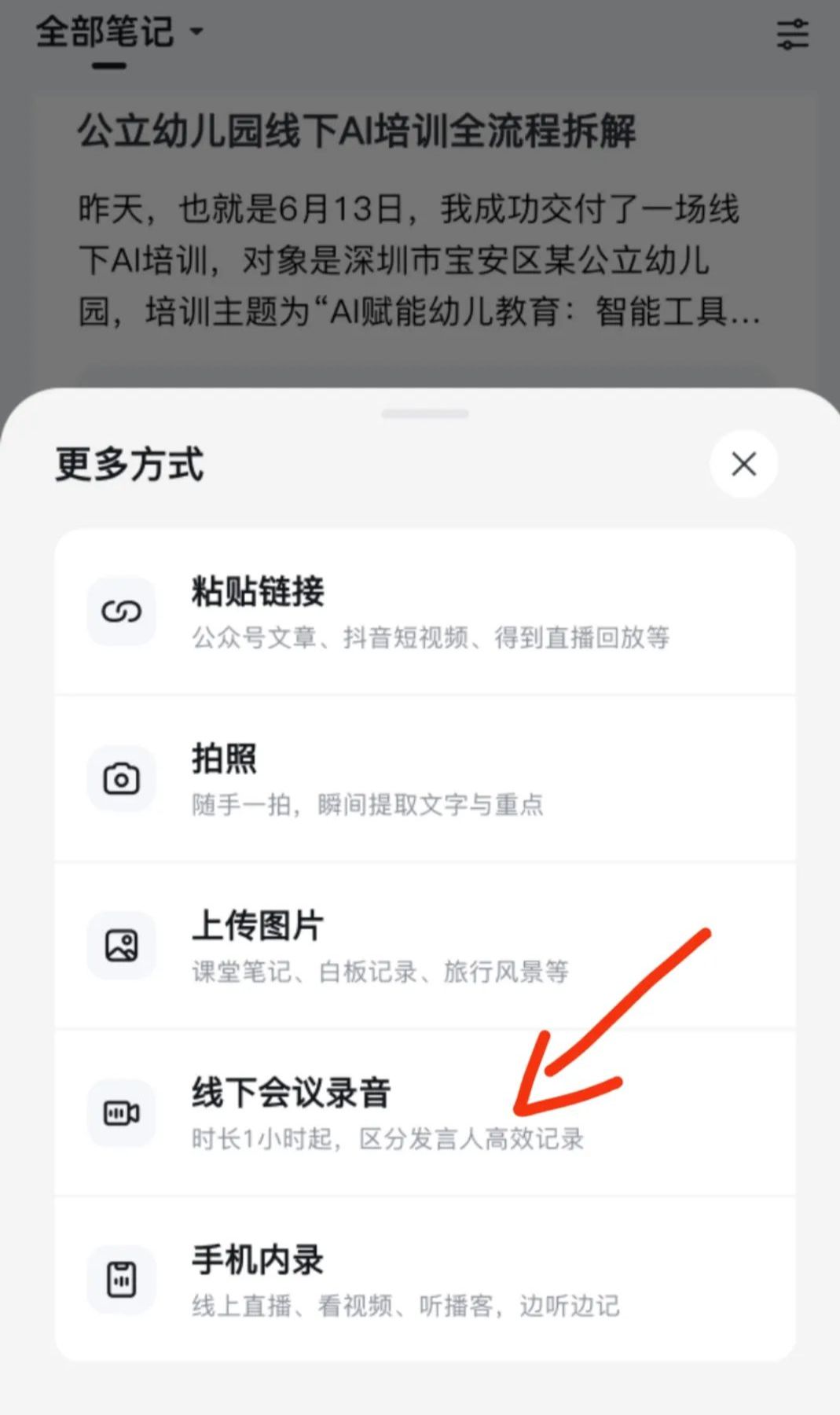Viewport: 840px width, 1415px height.
Task: Tap the phone icon next to 手机内录
Action: click(x=121, y=1278)
